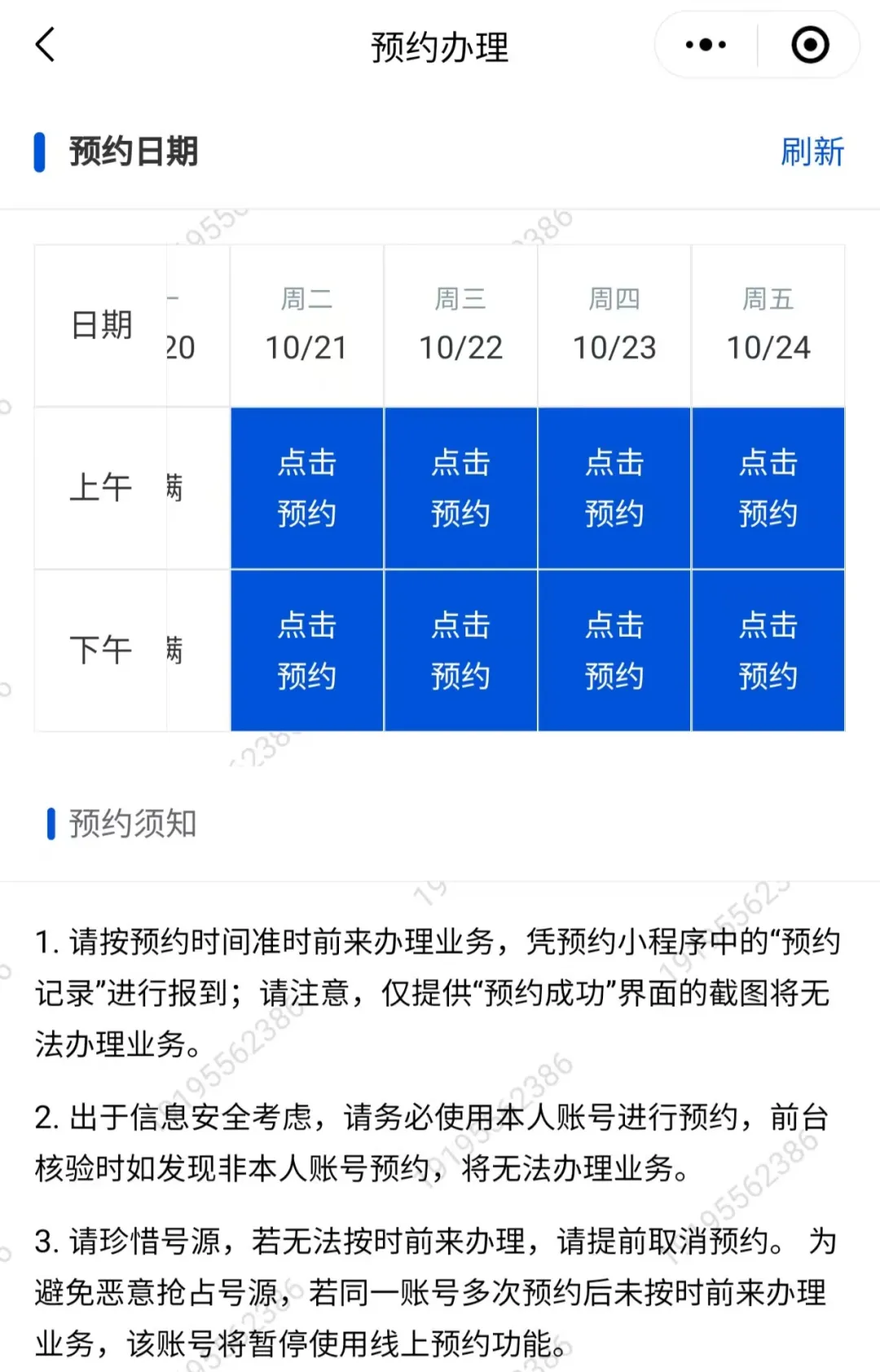Viewport: 880px width, 1372px height.
Task: Reserve the afternoon slot on 10/22
Action: 460,650
